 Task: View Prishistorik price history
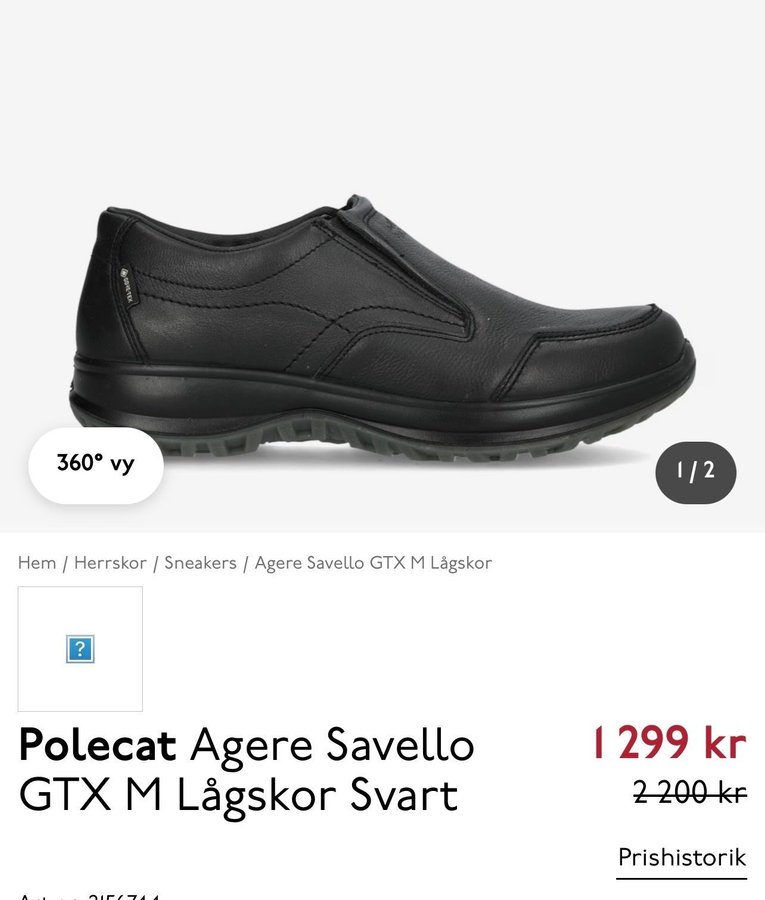[x=681, y=858]
